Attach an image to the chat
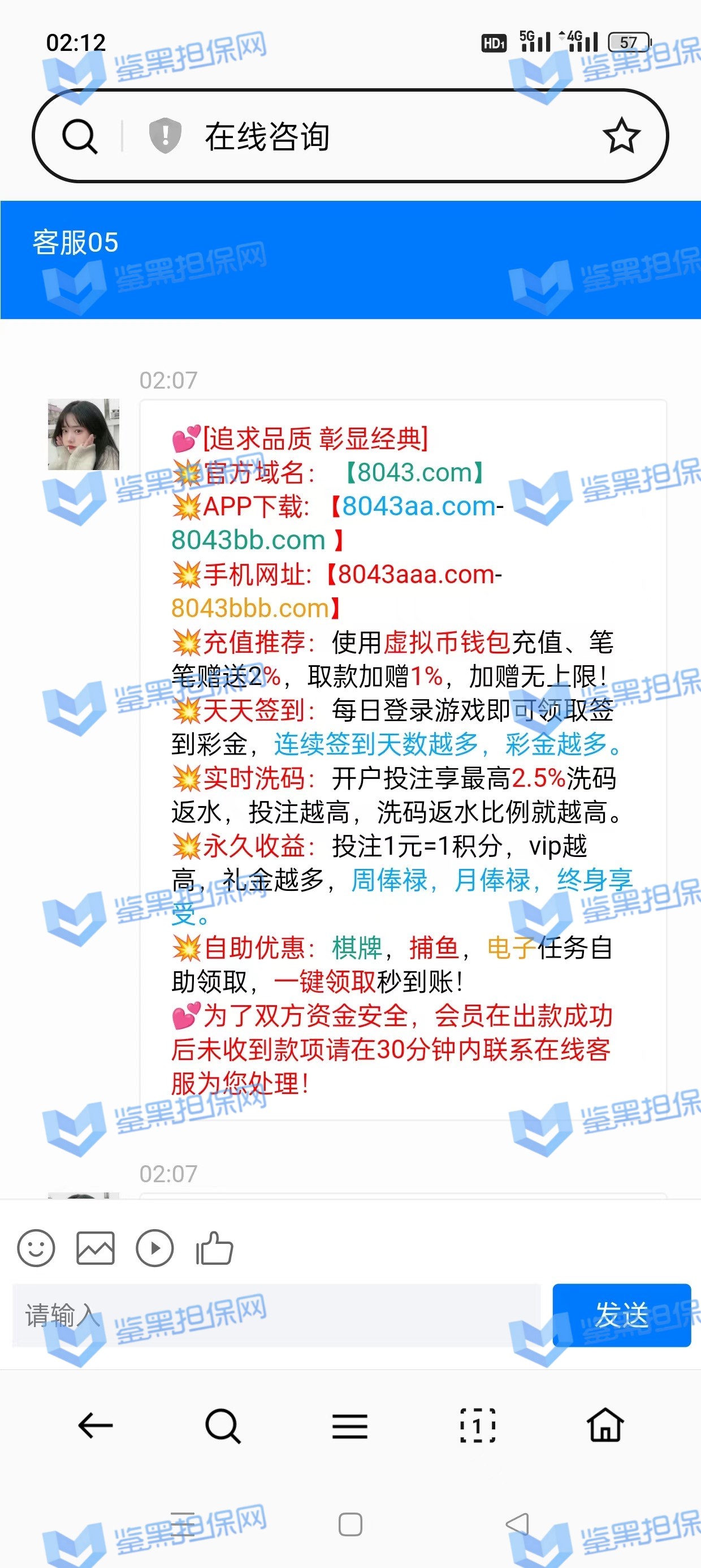 pyautogui.click(x=95, y=1248)
